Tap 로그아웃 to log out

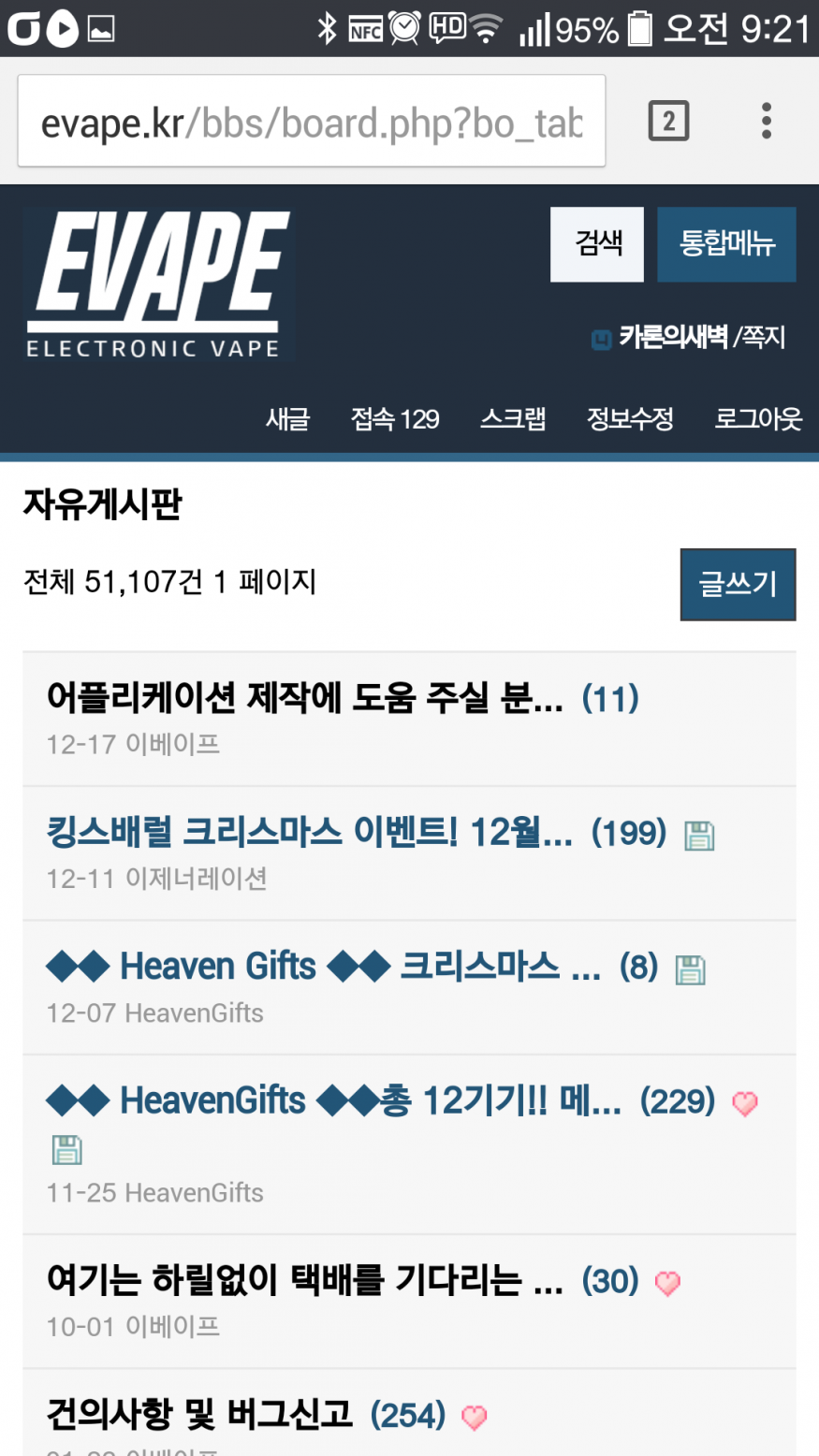point(758,418)
